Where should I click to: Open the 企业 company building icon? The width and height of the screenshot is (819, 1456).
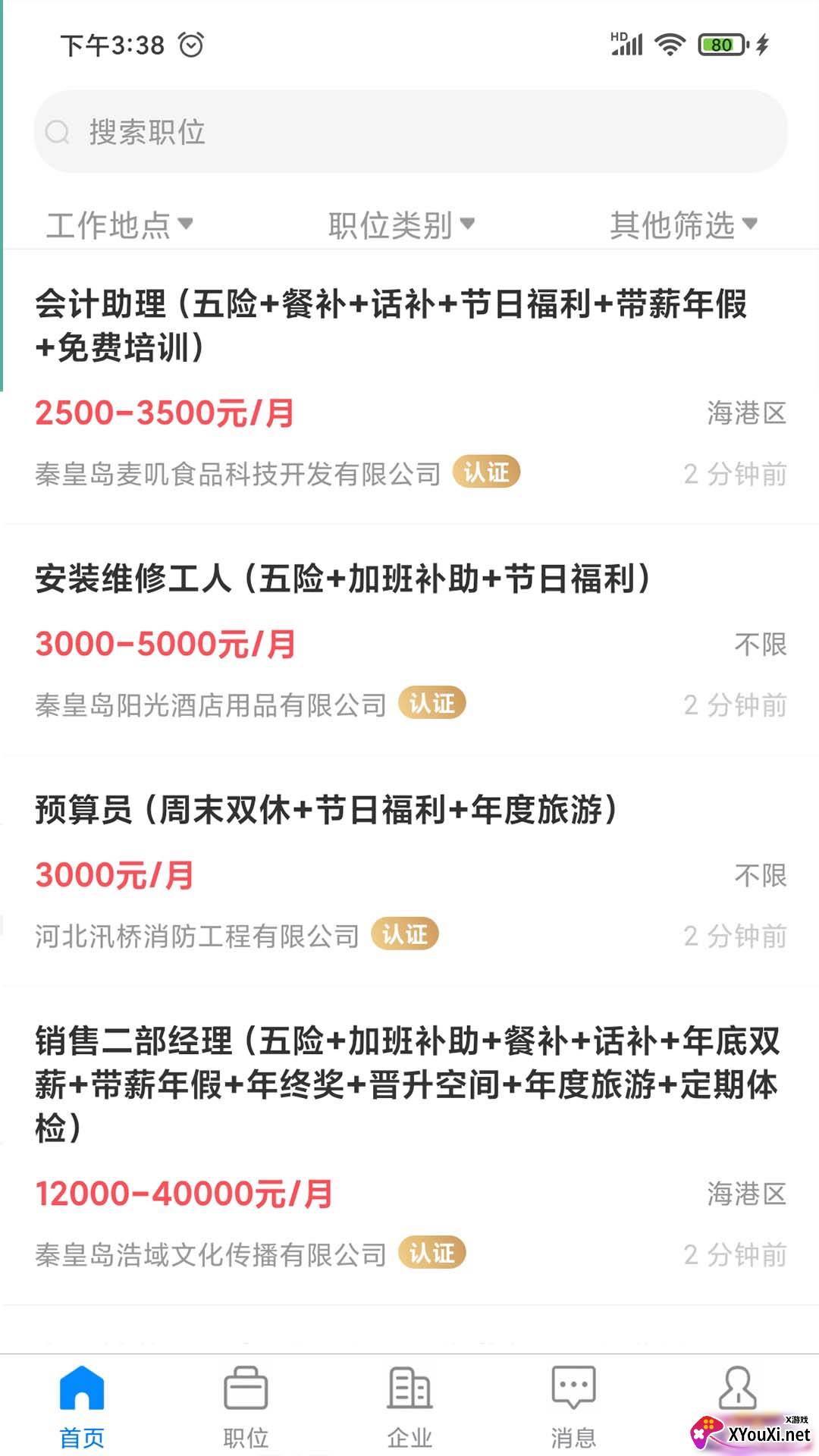click(409, 1386)
